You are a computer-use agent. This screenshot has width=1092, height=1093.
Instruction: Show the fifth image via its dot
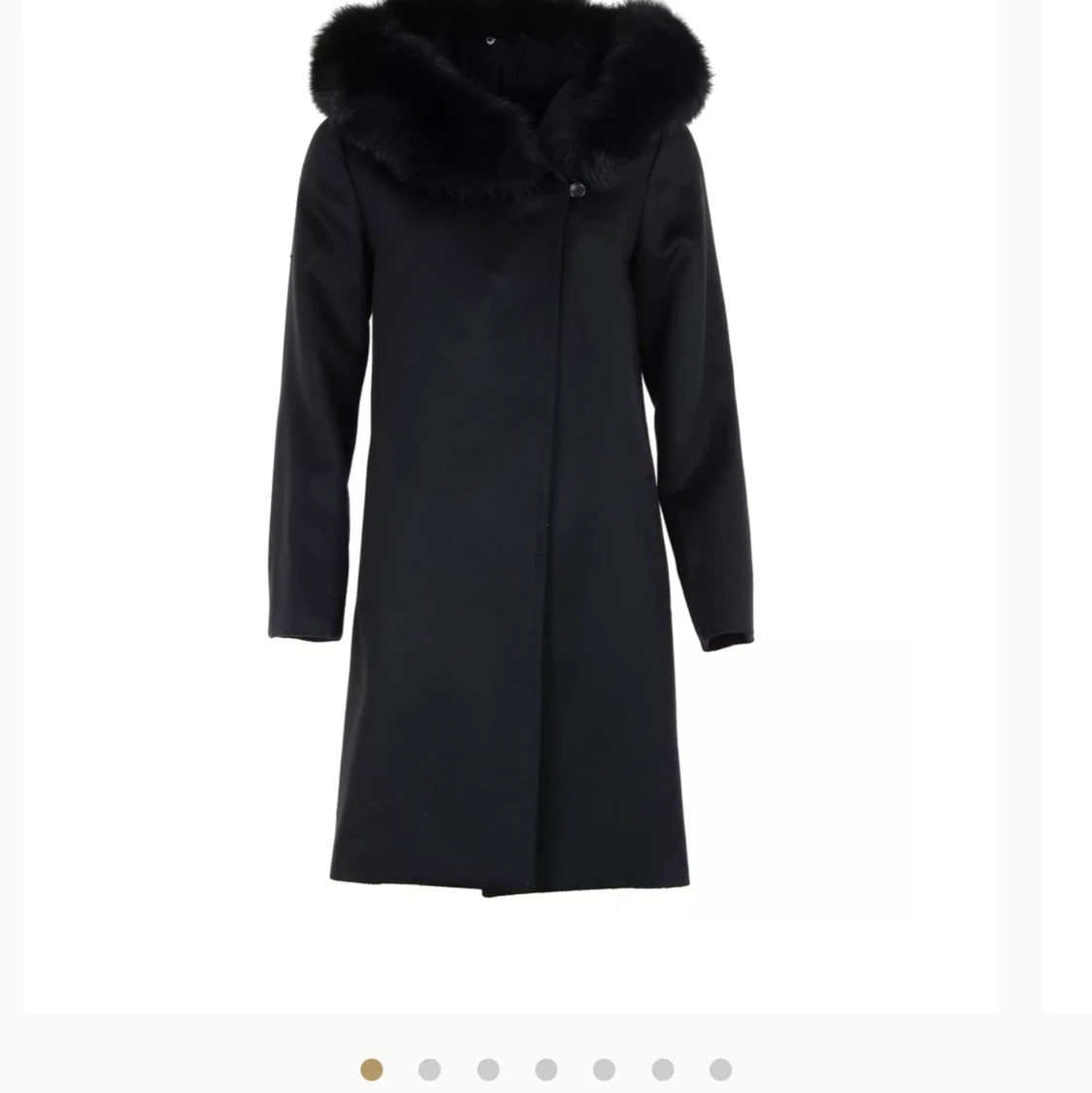pyautogui.click(x=604, y=1070)
